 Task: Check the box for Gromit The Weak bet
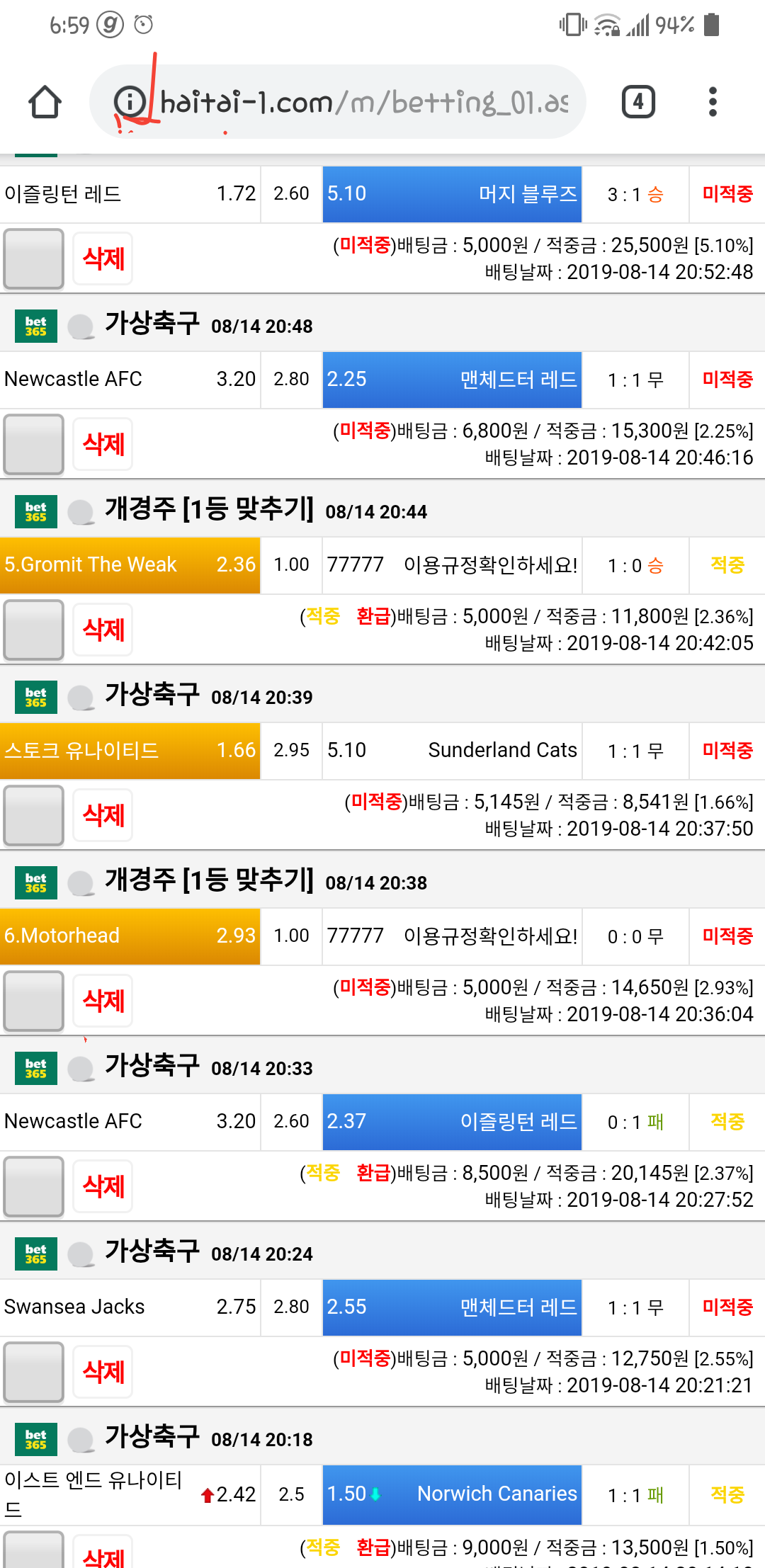33,630
